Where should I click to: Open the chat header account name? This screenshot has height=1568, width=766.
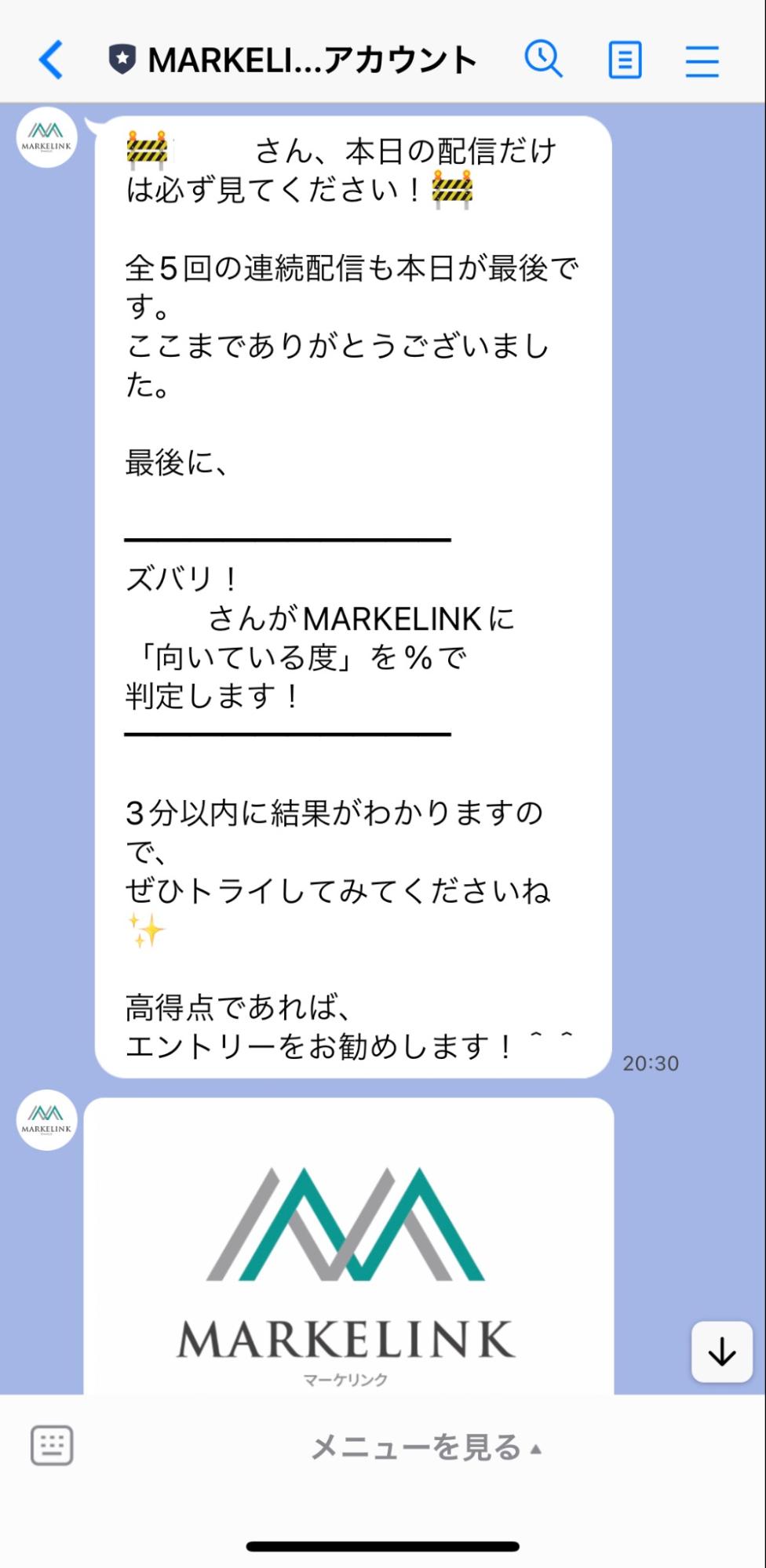[x=314, y=59]
